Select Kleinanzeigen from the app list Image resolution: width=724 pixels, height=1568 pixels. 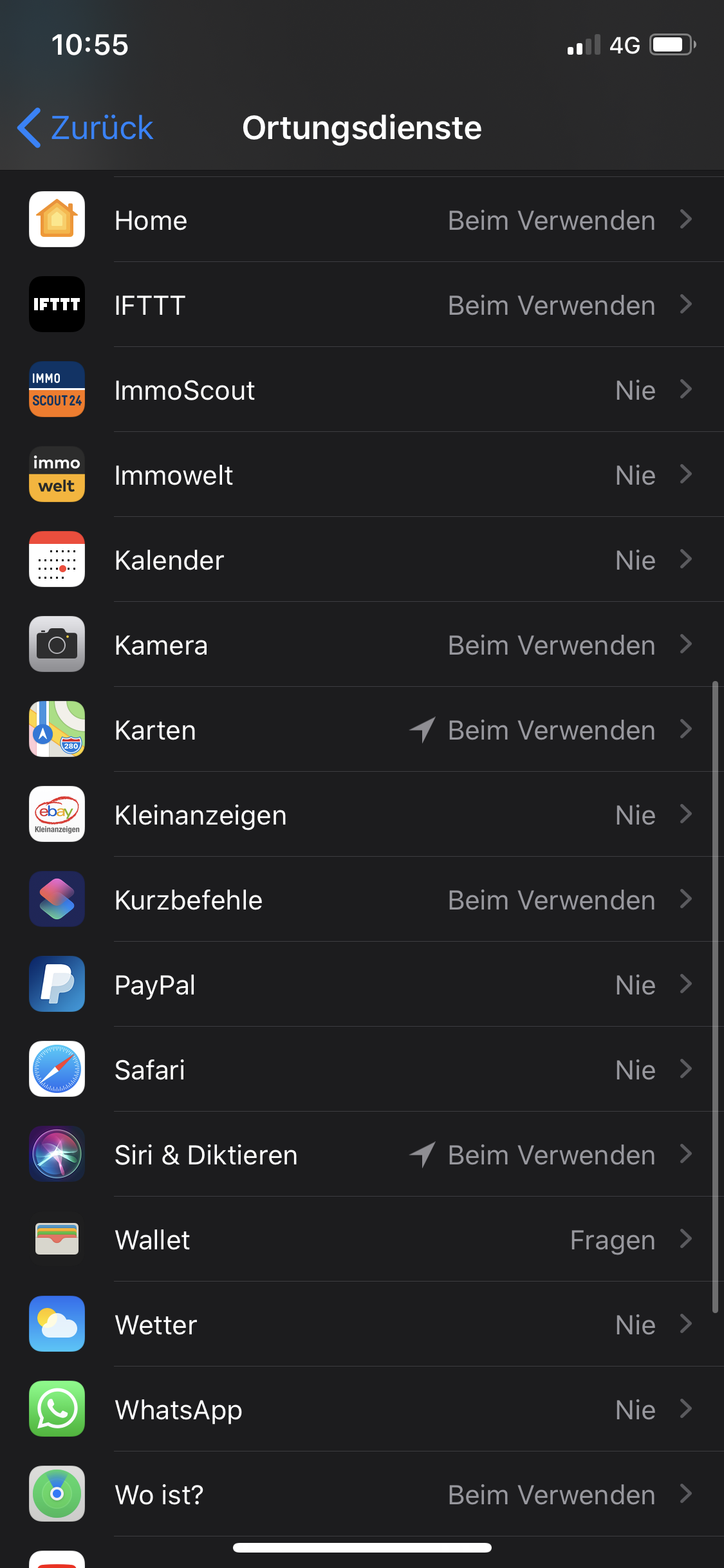tap(362, 815)
